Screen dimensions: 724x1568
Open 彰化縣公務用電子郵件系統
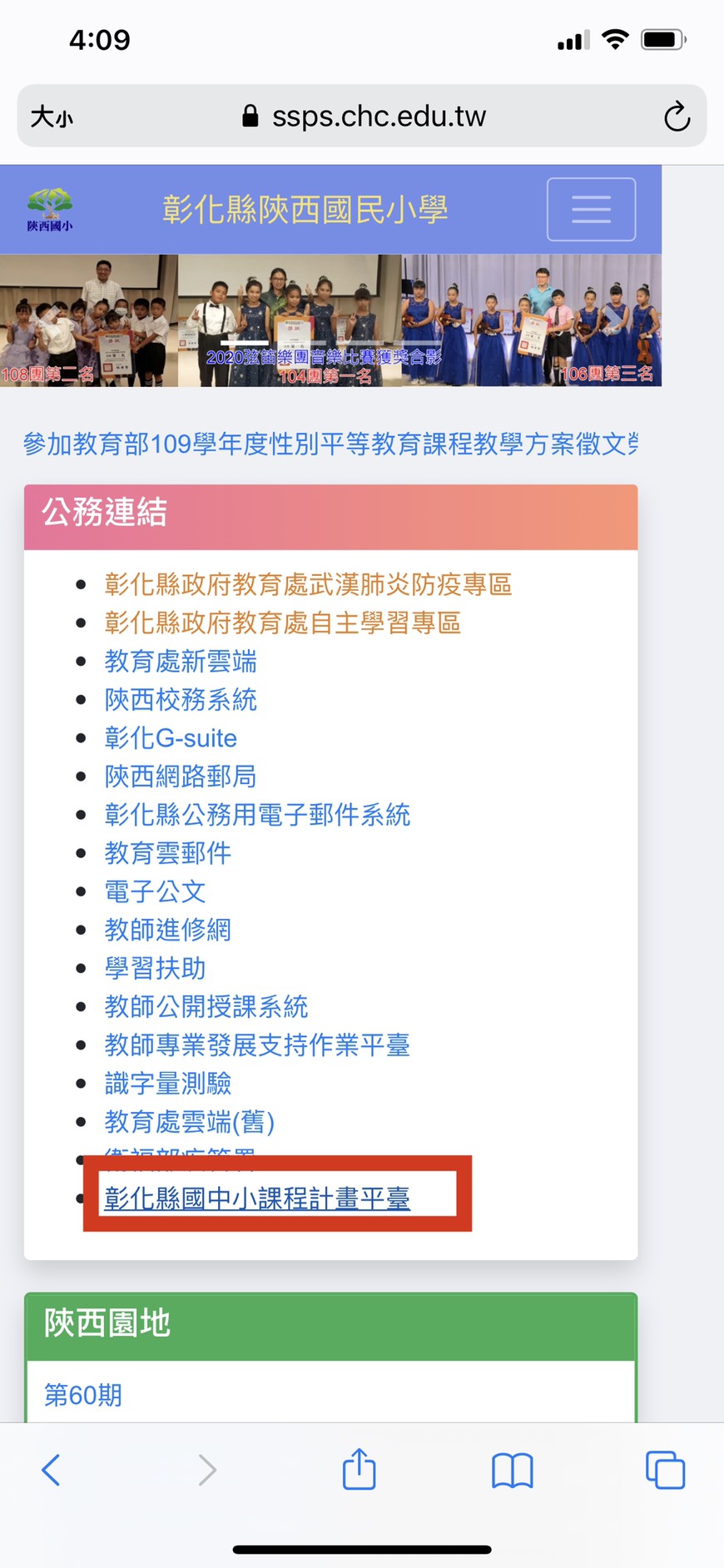[x=257, y=815]
